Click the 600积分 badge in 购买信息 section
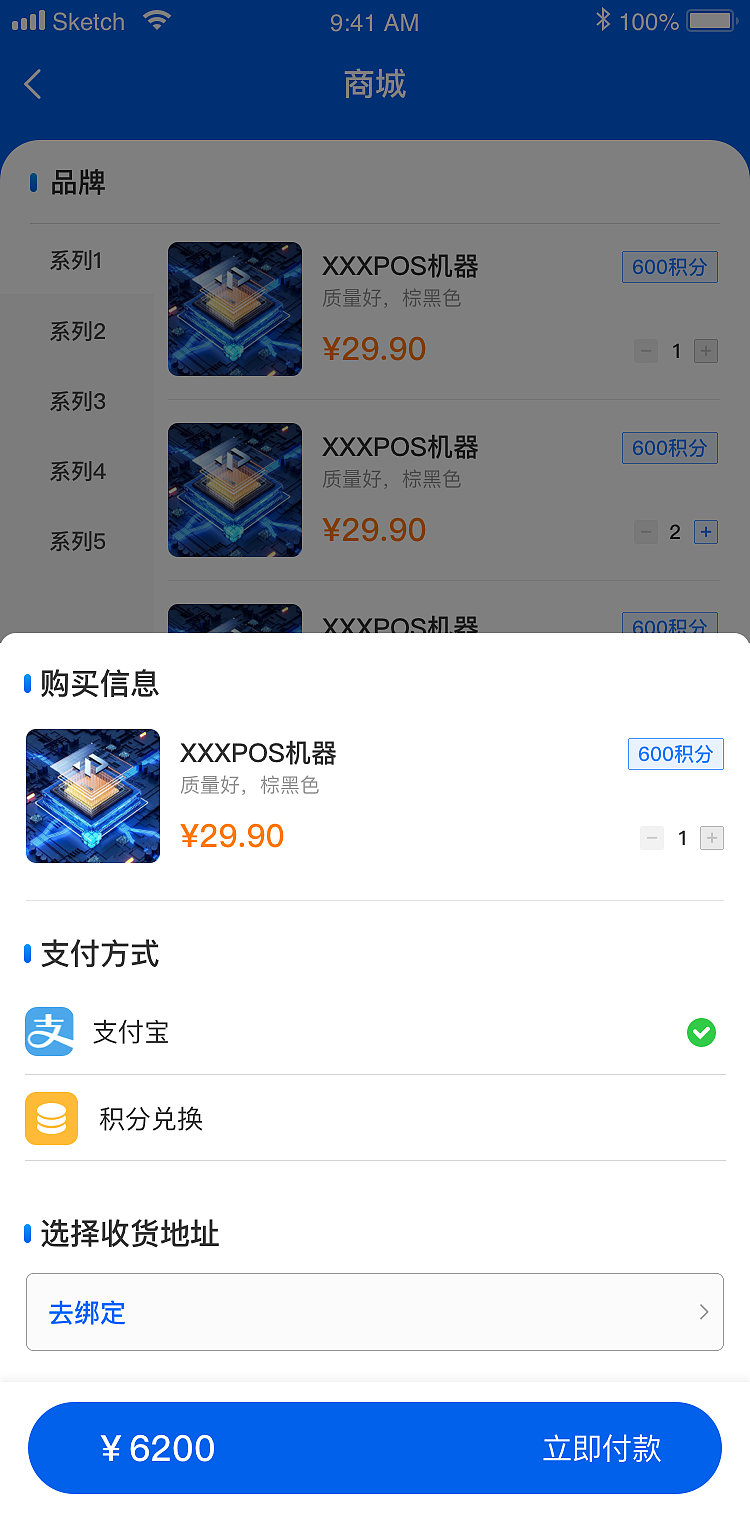The image size is (750, 1514). coord(675,754)
